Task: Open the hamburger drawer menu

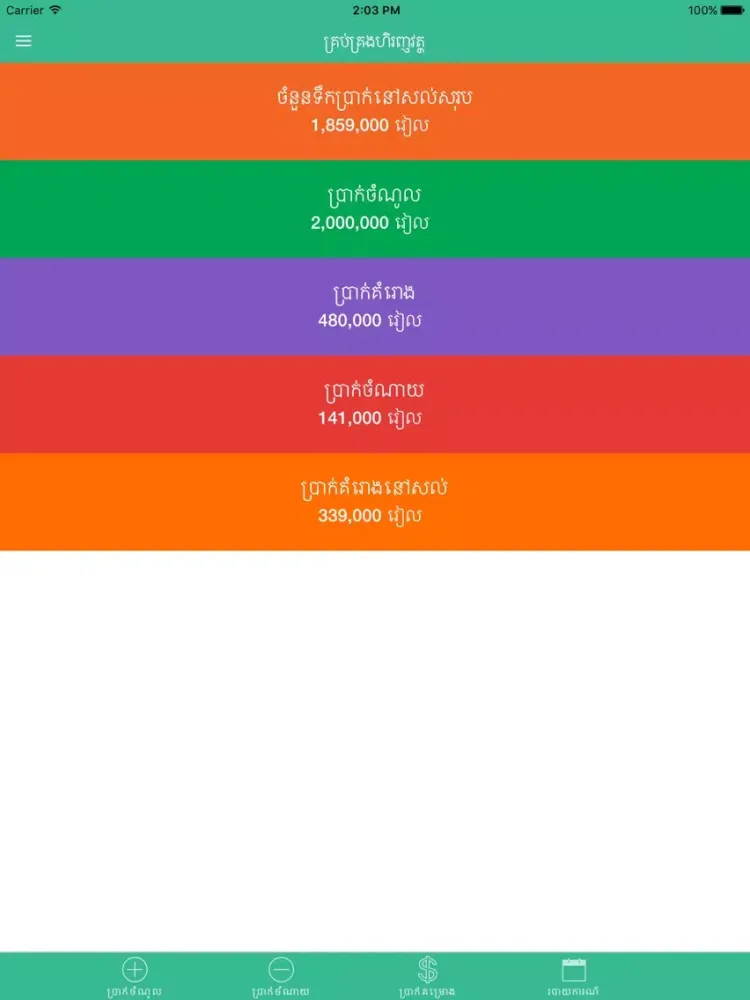Action: (x=23, y=41)
